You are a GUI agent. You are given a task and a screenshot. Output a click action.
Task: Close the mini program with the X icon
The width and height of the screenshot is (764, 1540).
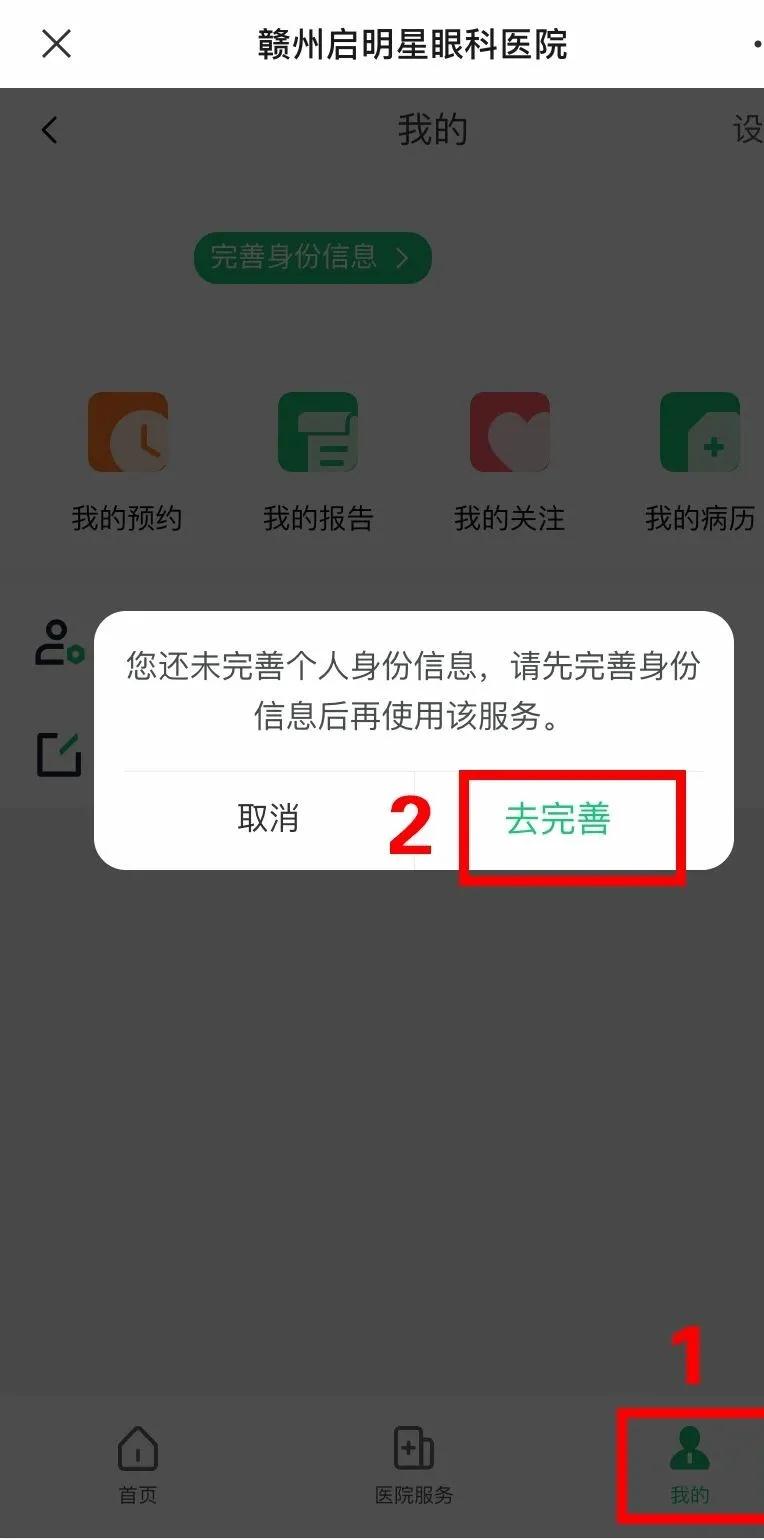tap(56, 44)
